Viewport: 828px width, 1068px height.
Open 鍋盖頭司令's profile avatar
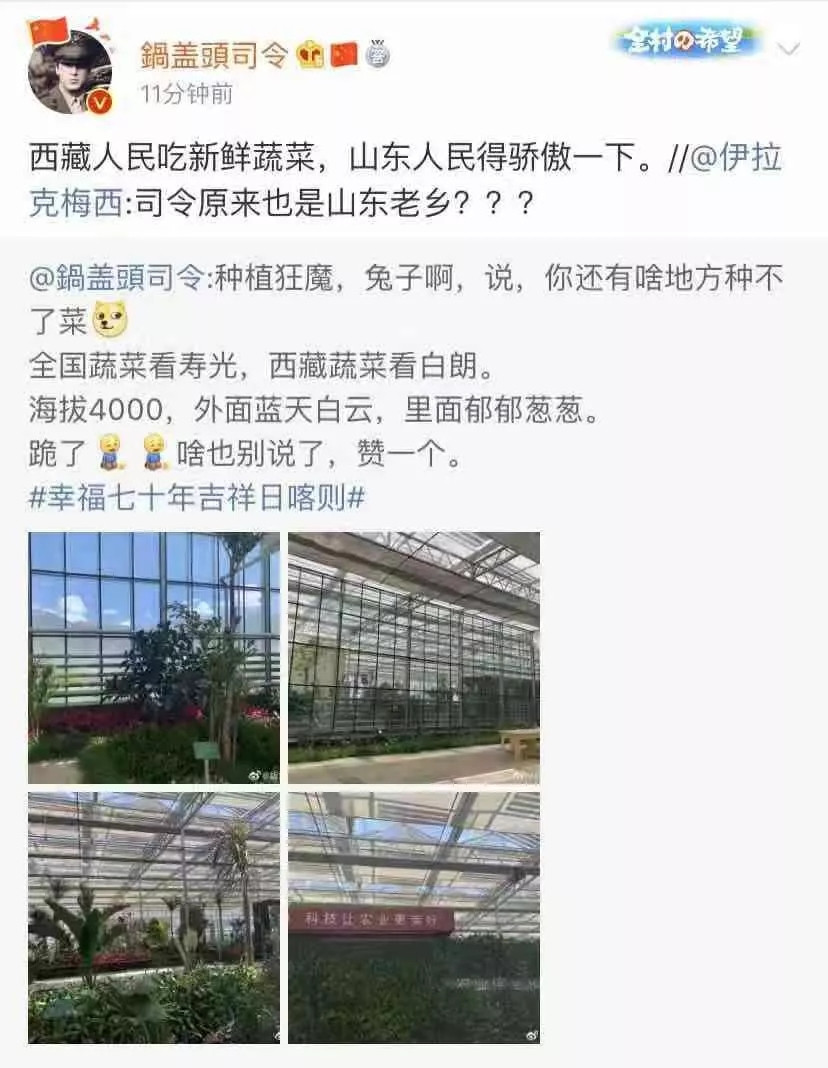tap(68, 70)
